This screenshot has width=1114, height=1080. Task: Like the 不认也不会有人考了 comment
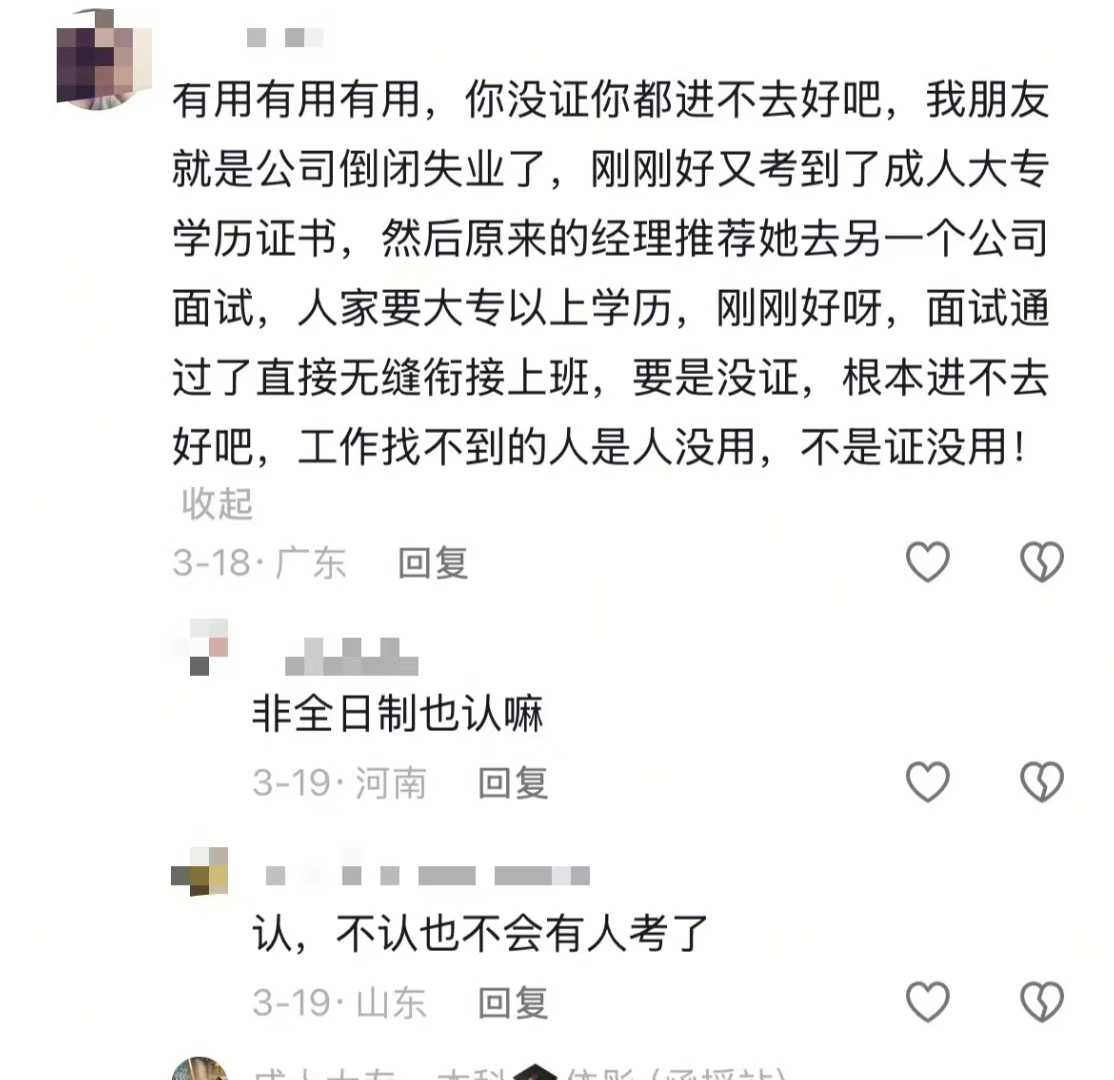click(927, 1001)
